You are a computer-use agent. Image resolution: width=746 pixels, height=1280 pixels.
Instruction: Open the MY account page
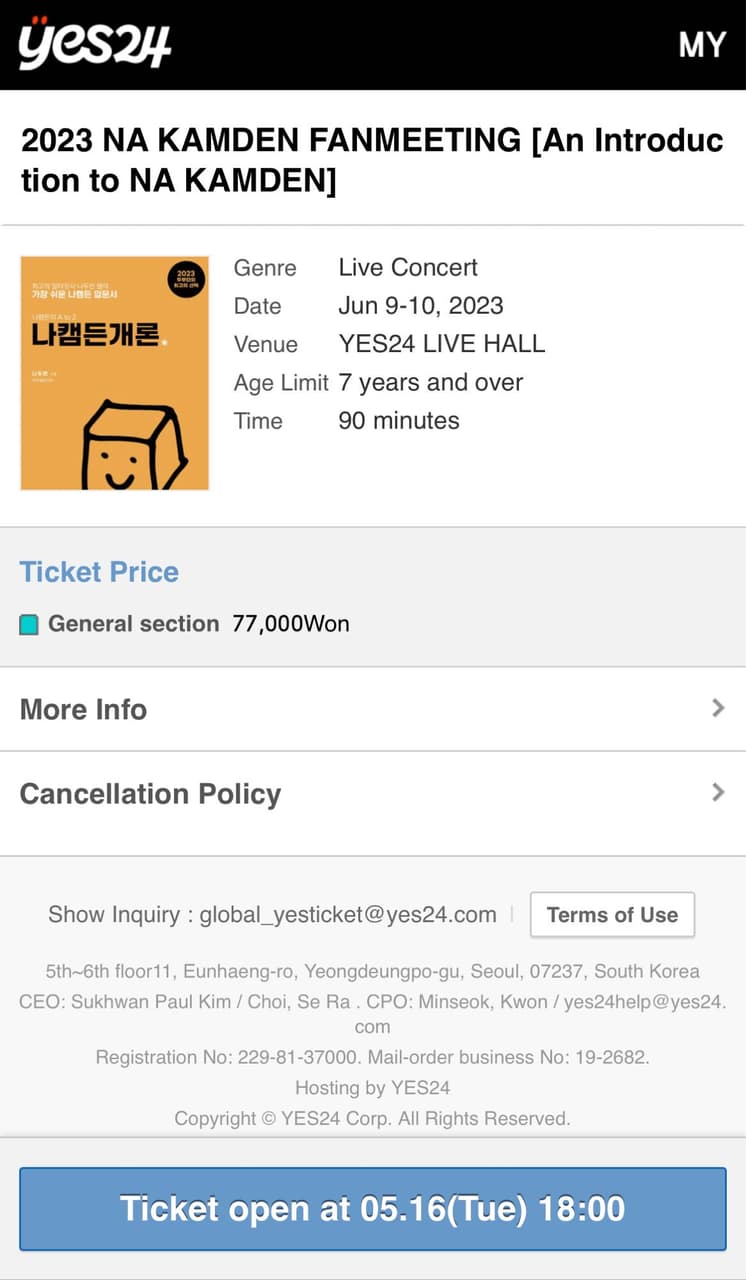tap(701, 45)
